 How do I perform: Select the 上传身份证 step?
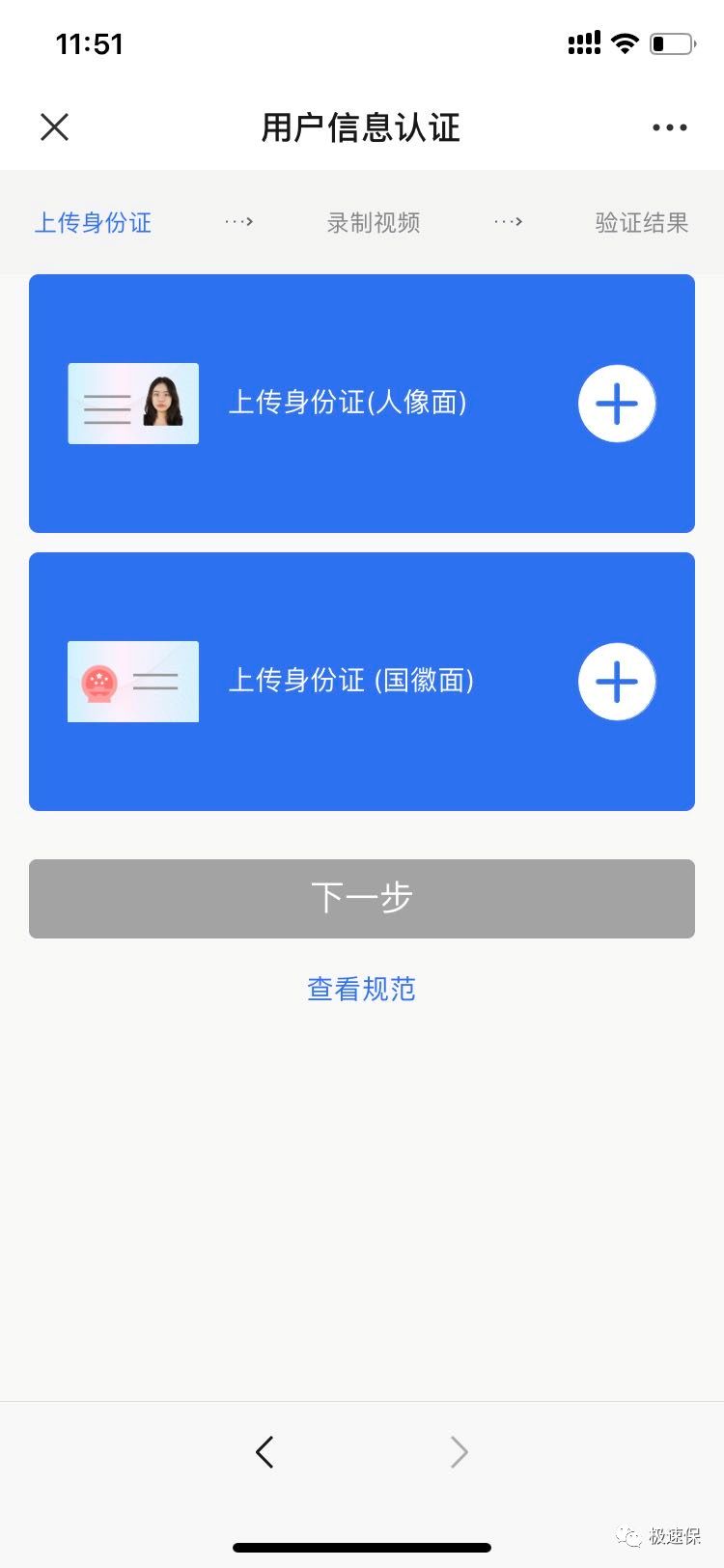[x=93, y=222]
